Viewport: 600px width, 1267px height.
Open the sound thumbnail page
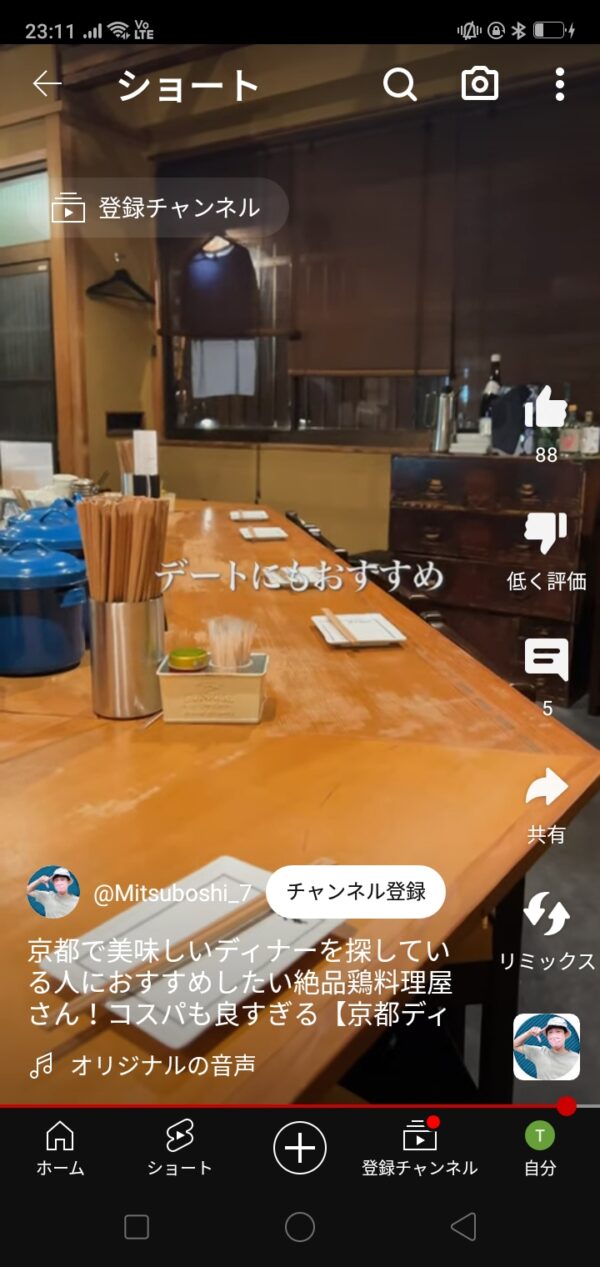click(546, 1046)
